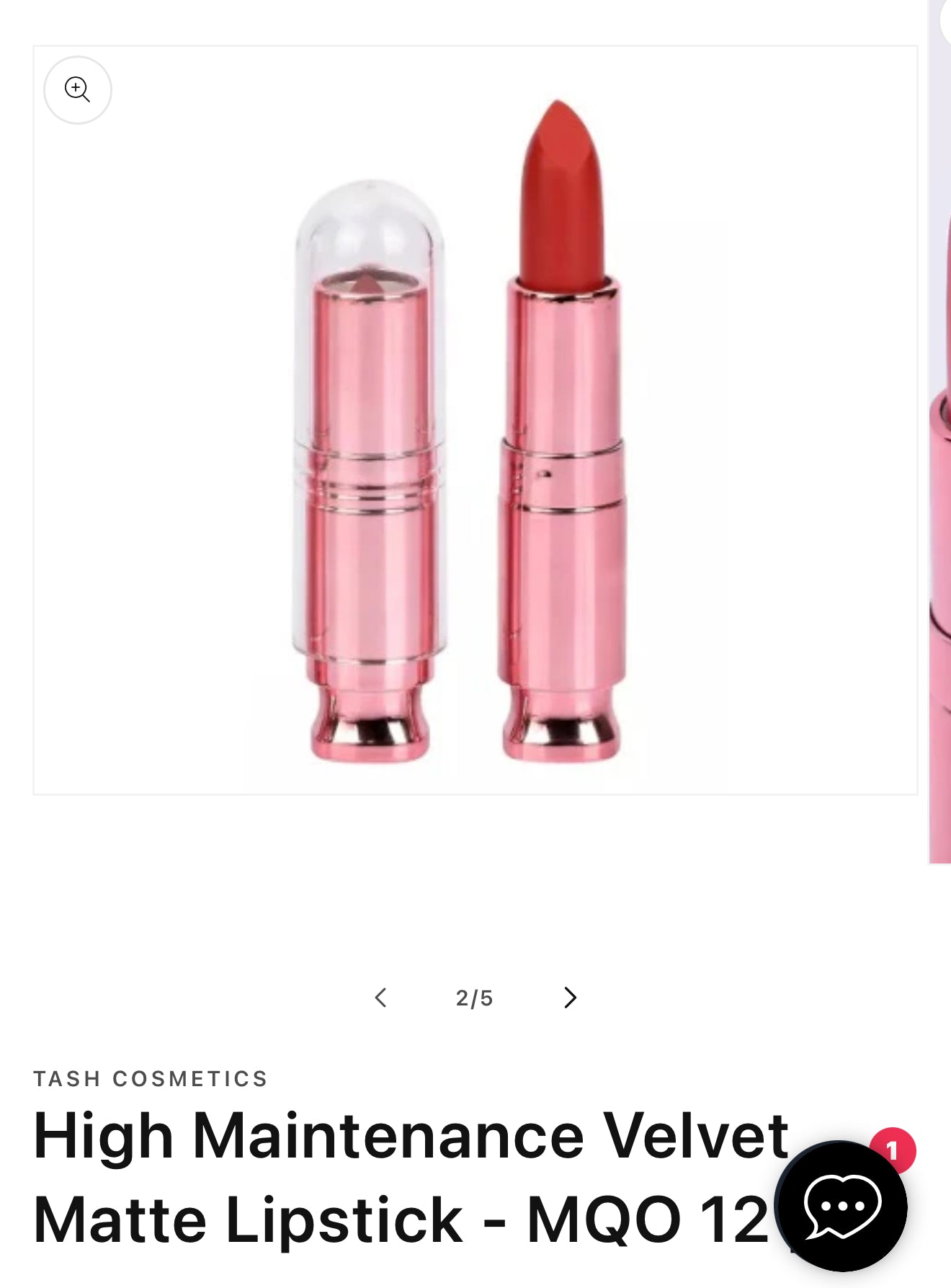Go to the next product image
This screenshot has width=951, height=1288.
(x=570, y=998)
